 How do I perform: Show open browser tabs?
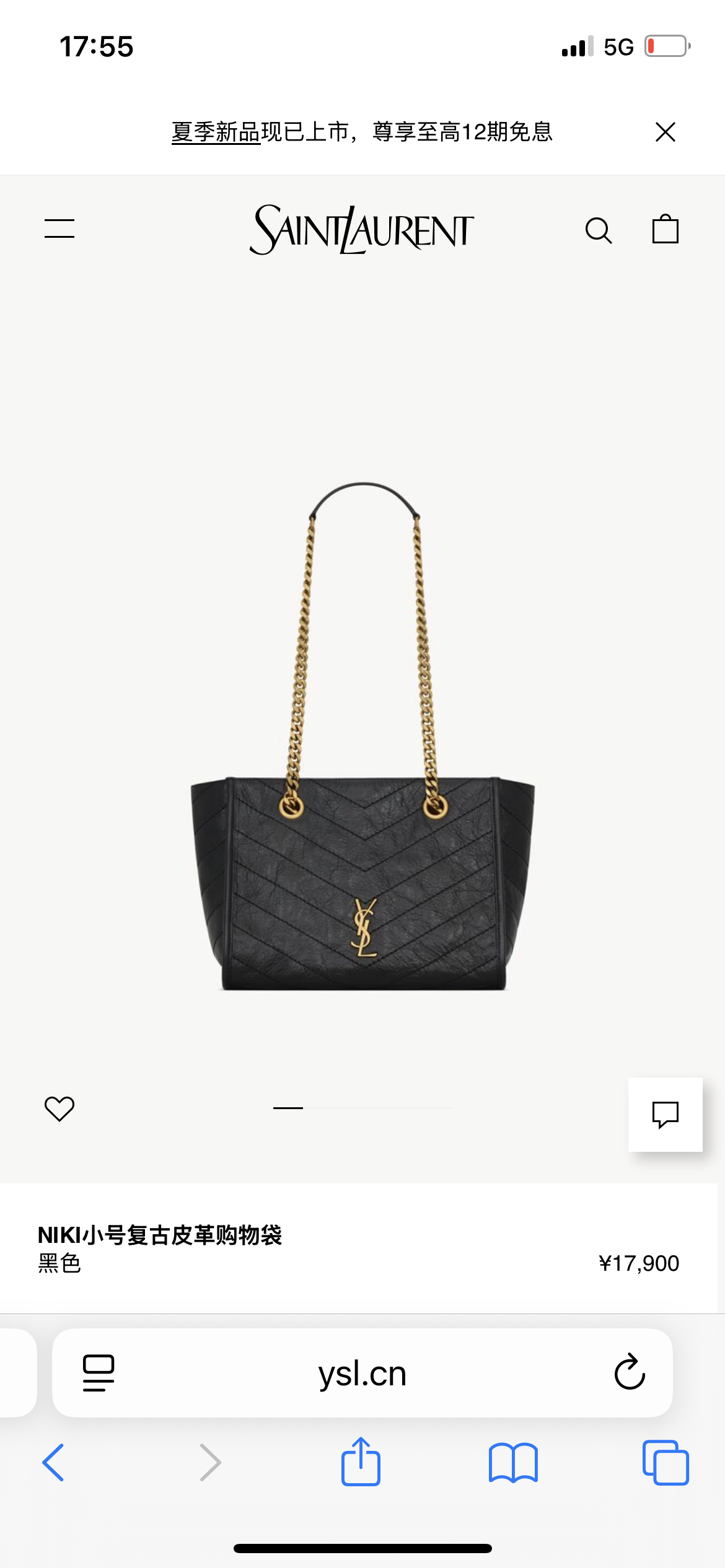tap(666, 1463)
